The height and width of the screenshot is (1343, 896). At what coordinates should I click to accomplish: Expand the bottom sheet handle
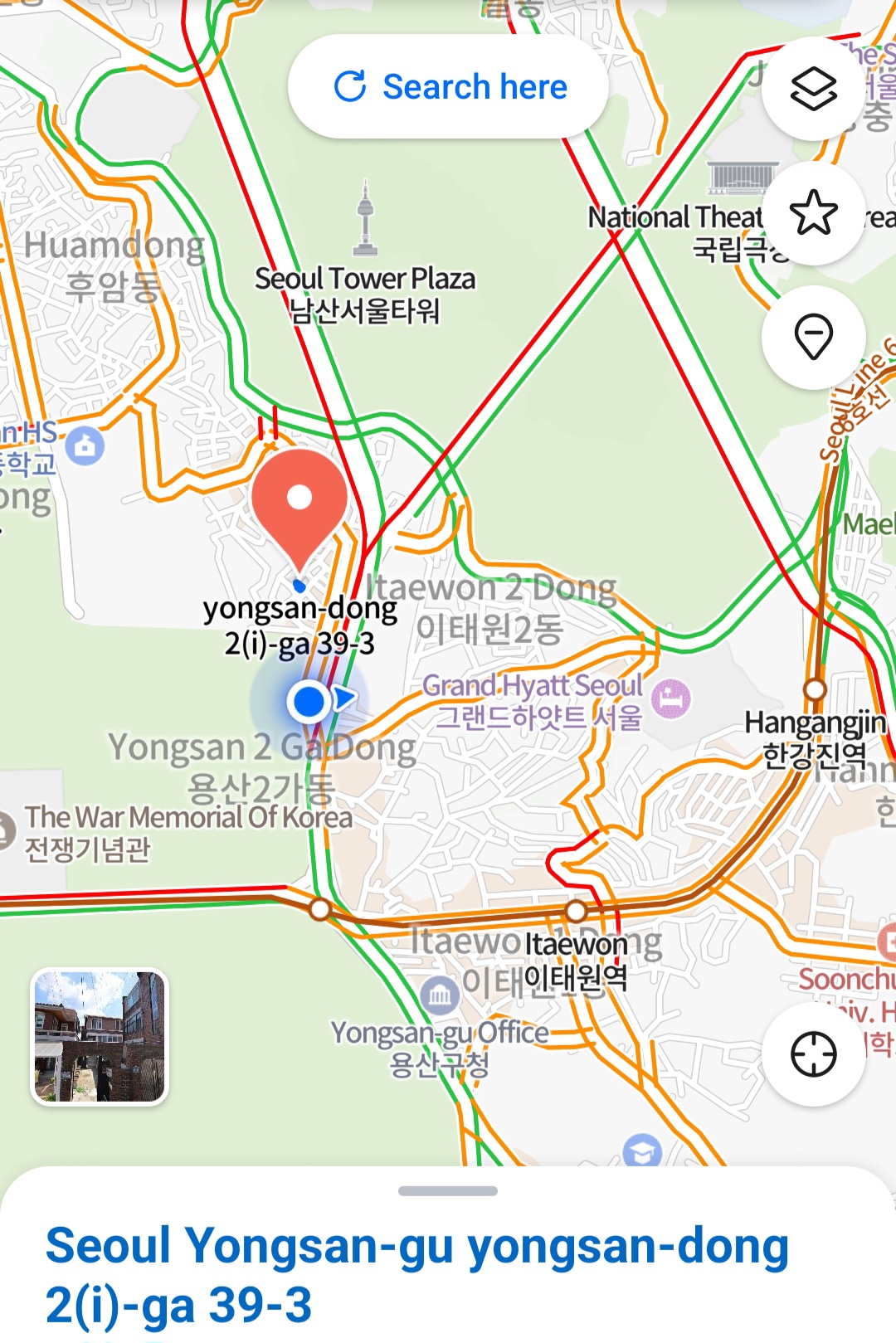448,1190
